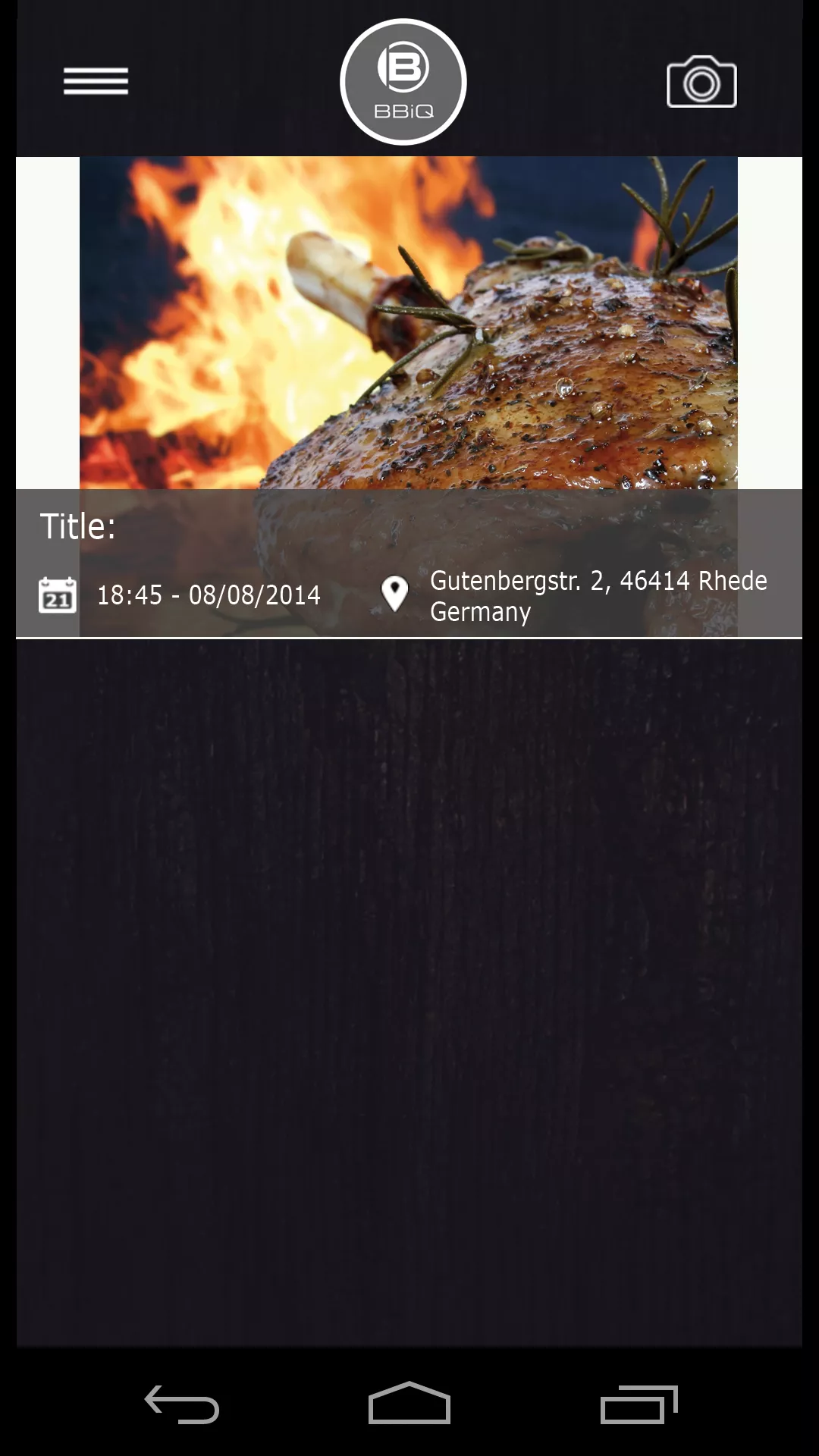Open the hamburger menu
Viewport: 819px width, 1456px height.
tap(96, 81)
